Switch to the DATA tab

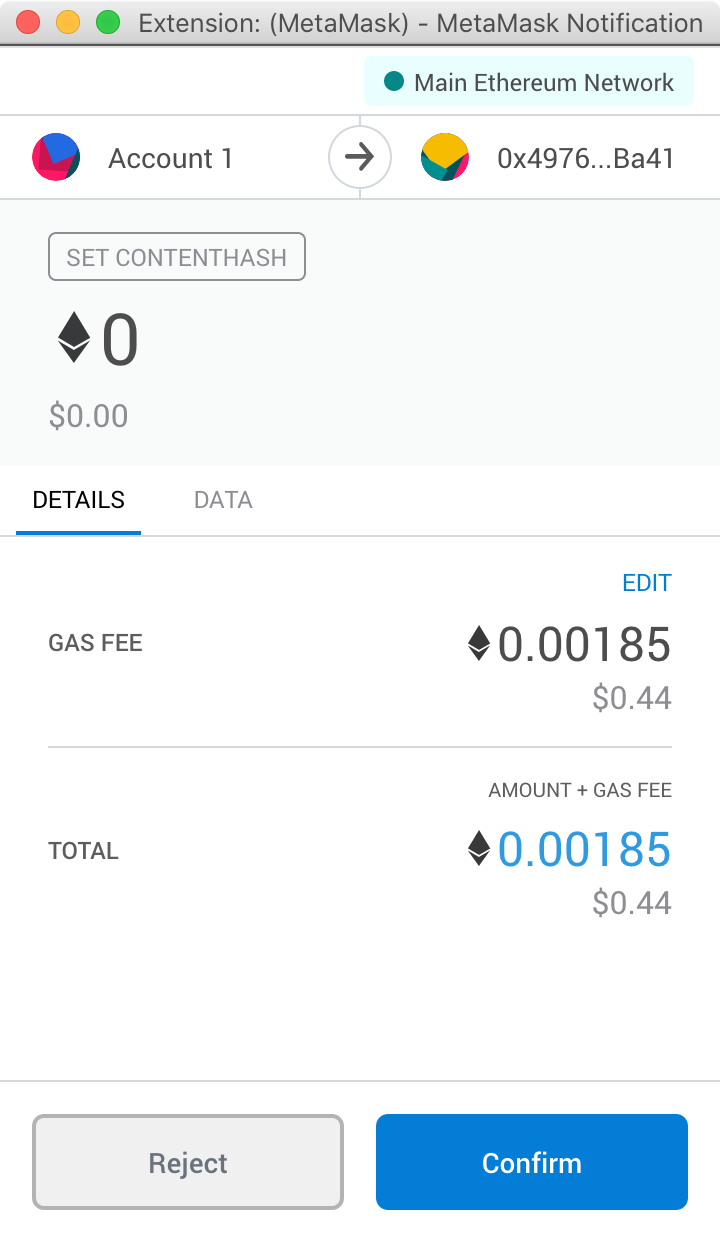[223, 499]
